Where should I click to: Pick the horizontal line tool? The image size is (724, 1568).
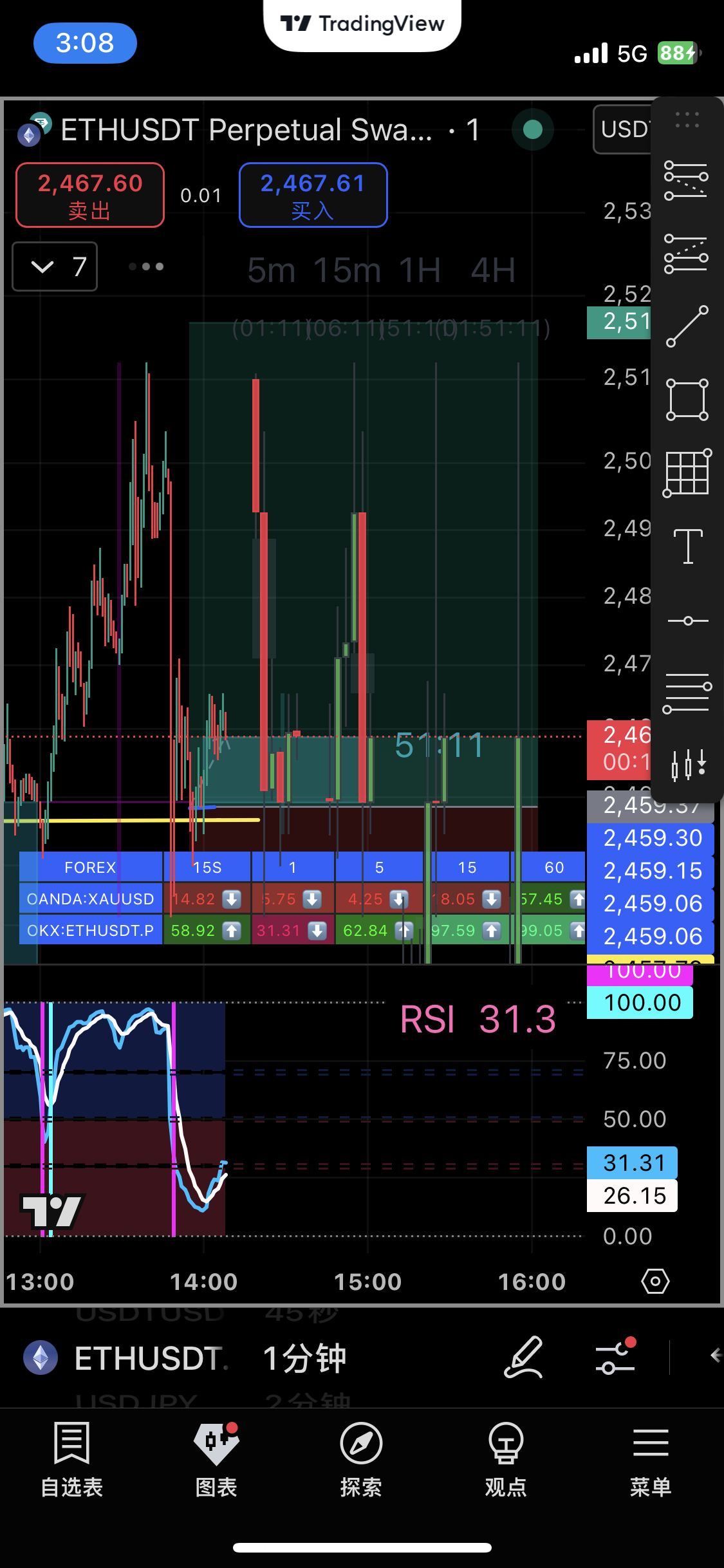click(x=687, y=621)
